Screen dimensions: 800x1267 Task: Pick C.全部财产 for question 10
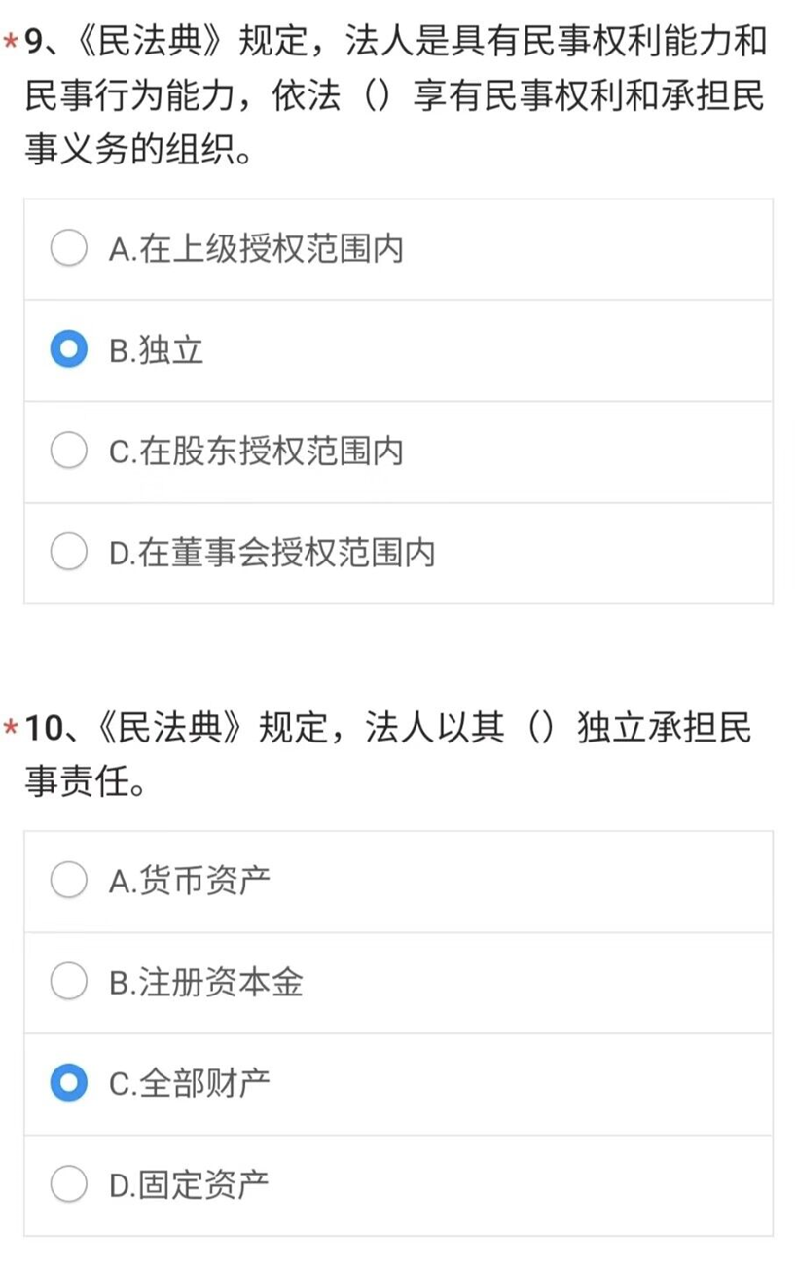(x=69, y=1083)
